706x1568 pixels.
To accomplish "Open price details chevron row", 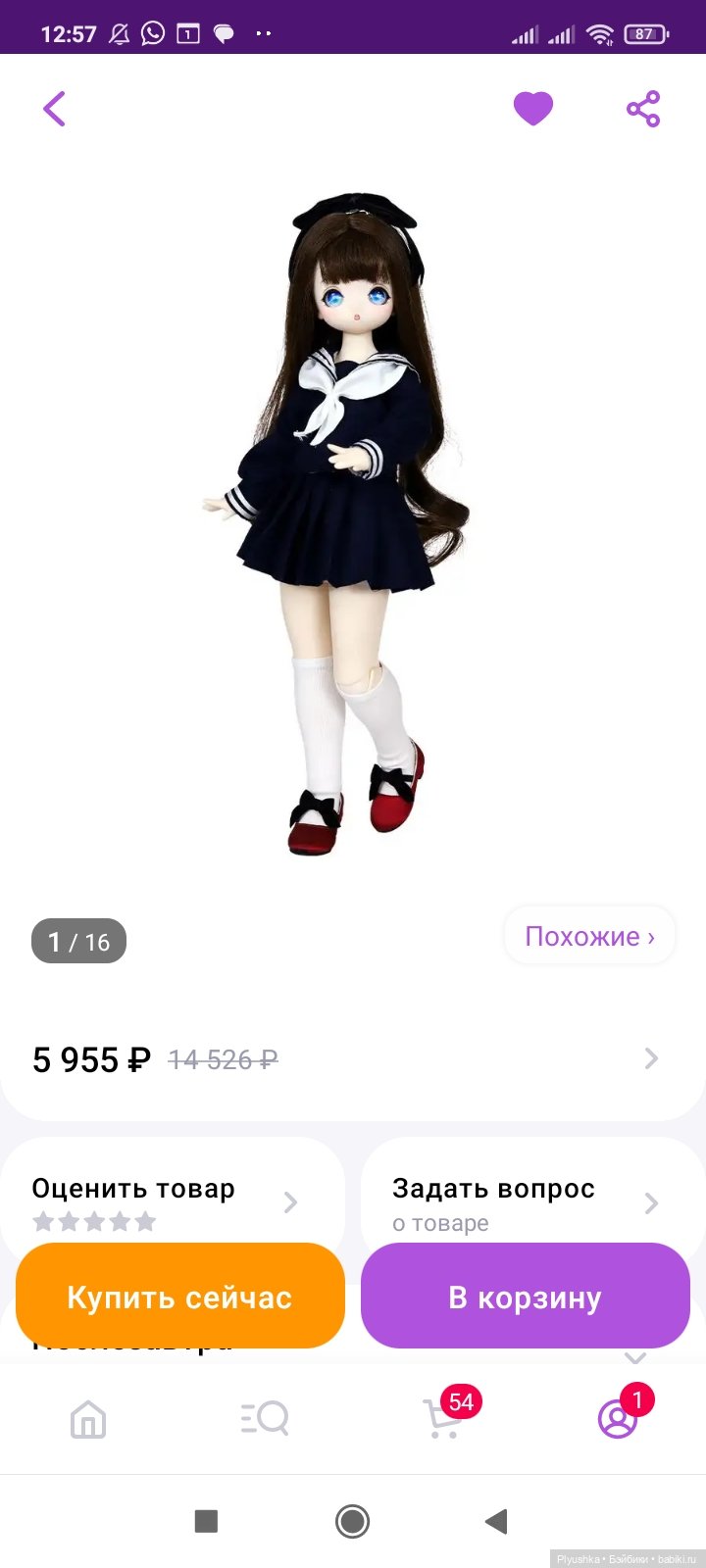I will coord(650,1058).
